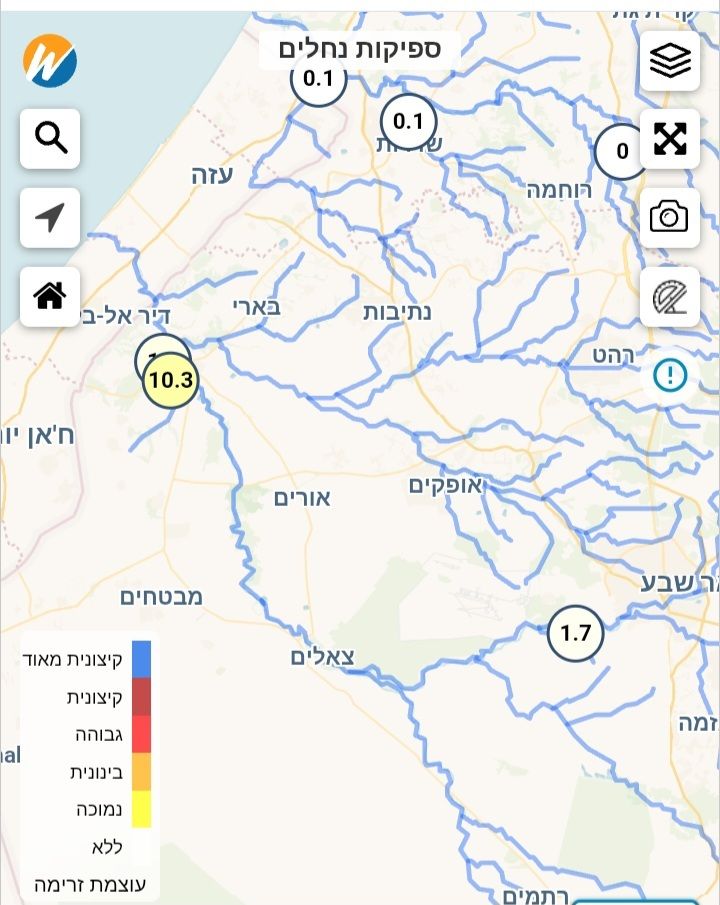
Task: Open the measurement tool
Action: pos(669,297)
